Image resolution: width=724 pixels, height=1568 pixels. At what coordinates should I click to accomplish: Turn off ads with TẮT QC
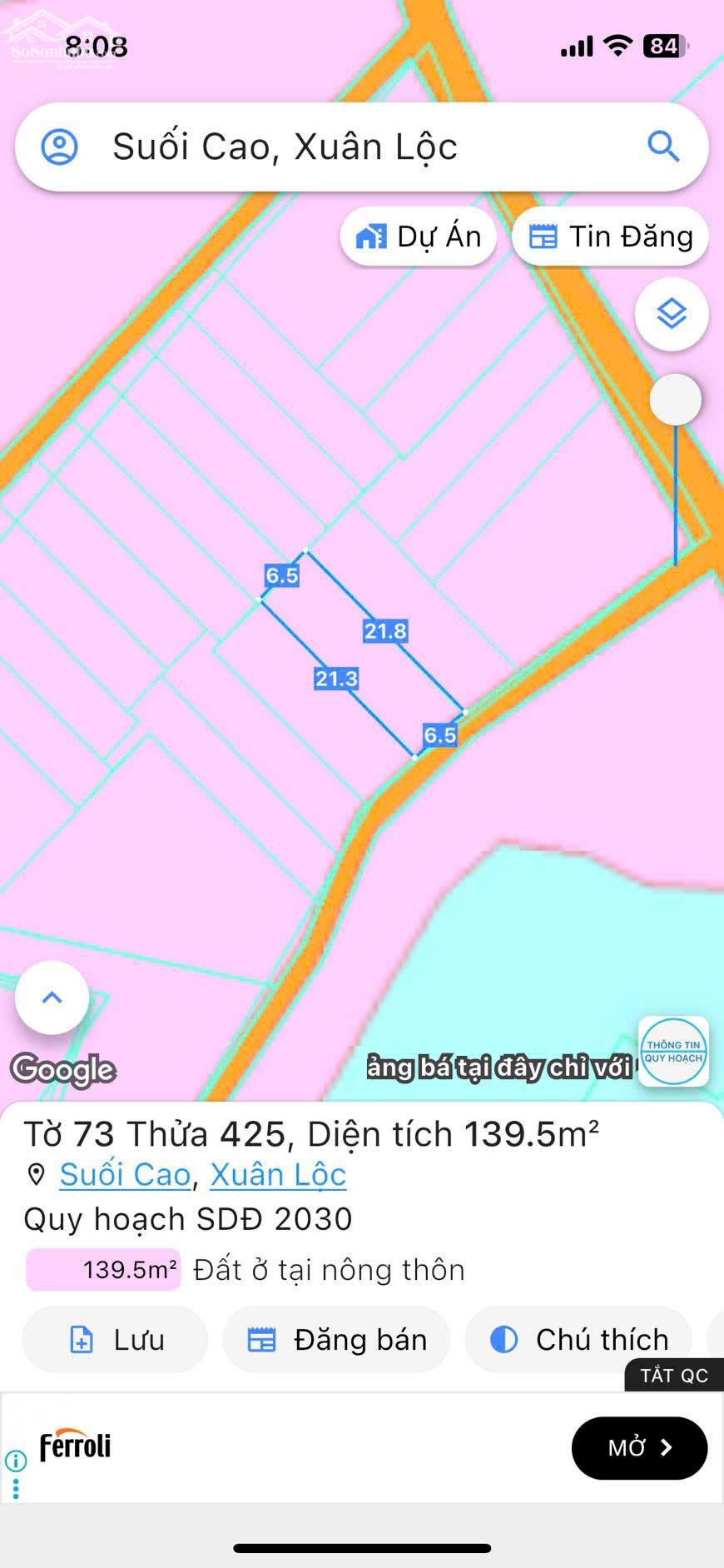click(x=674, y=1375)
